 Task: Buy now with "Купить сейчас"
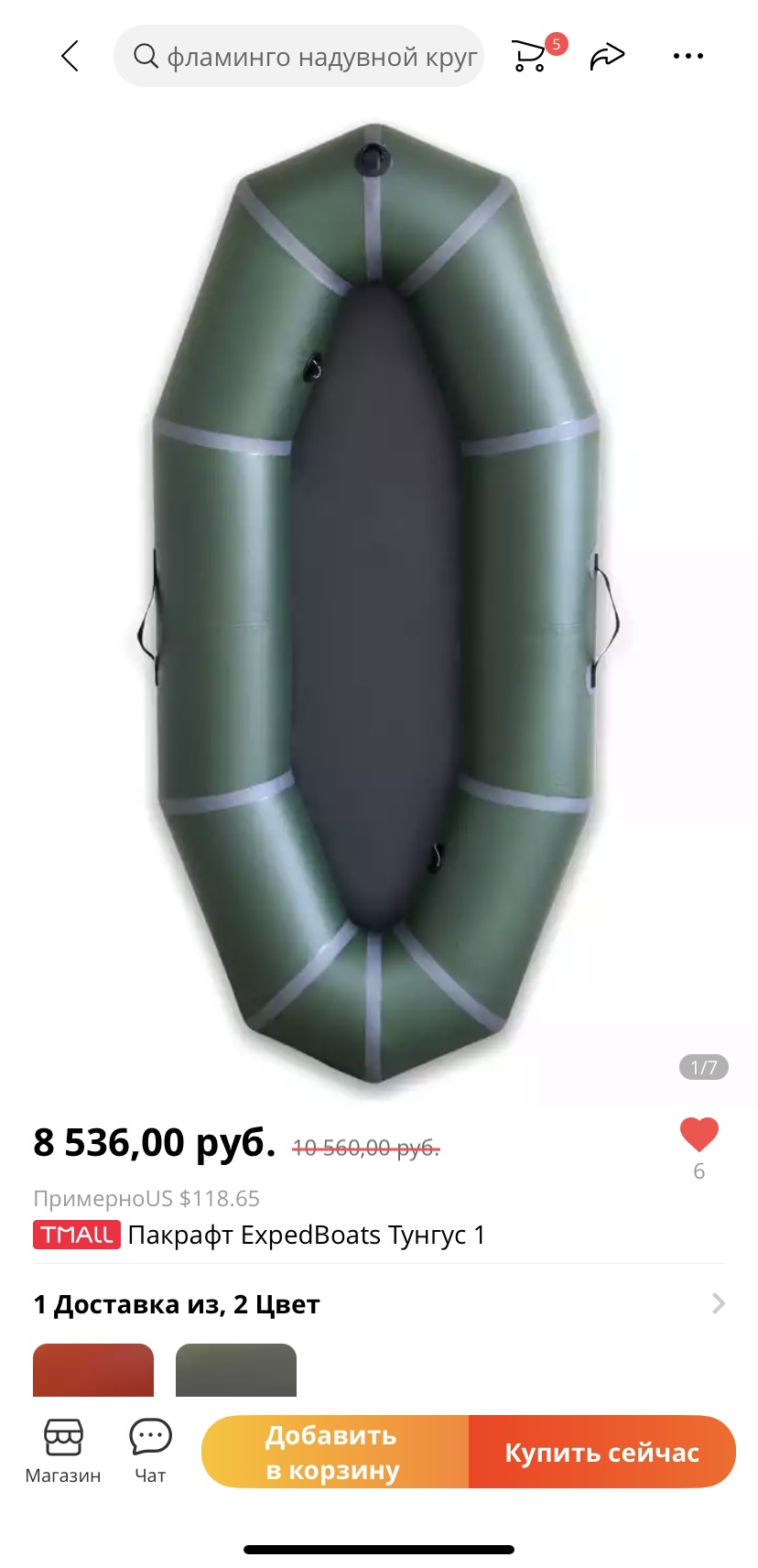coord(601,1452)
